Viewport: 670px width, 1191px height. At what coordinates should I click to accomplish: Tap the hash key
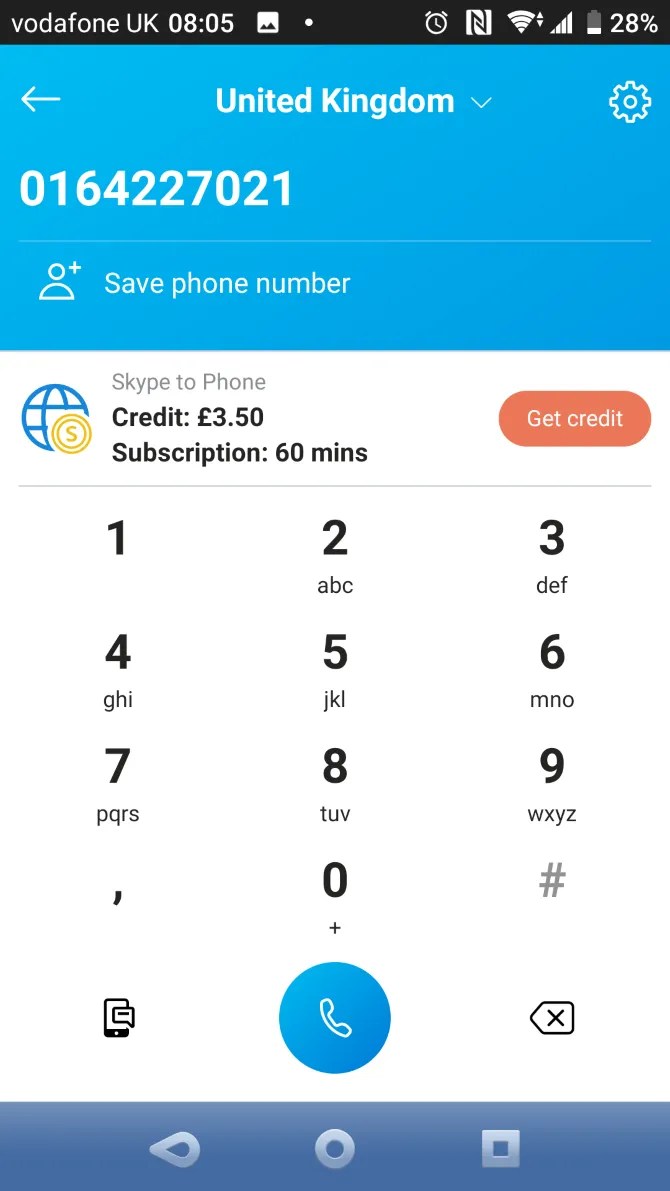pos(552,882)
